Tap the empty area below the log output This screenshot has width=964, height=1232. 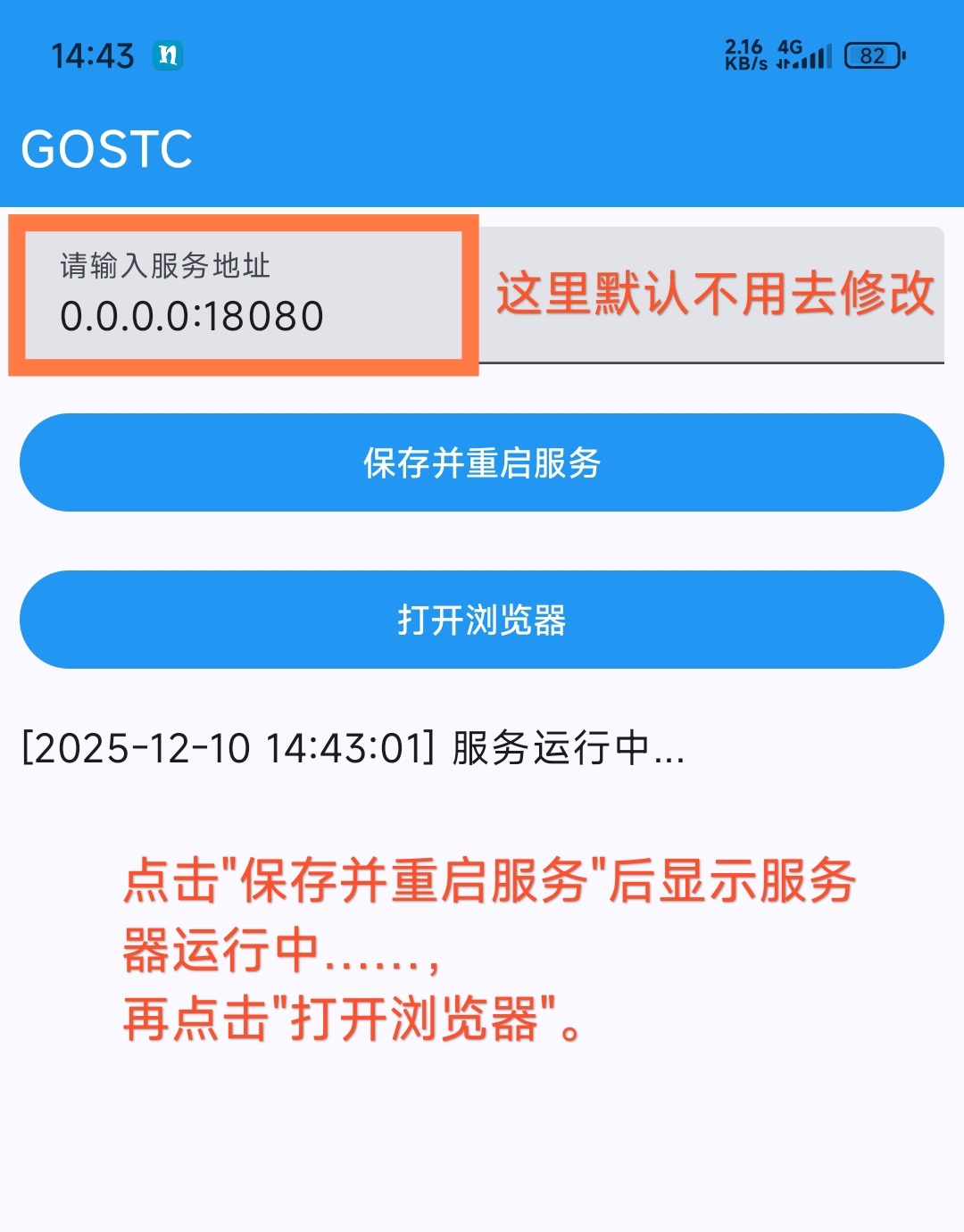(482, 1143)
